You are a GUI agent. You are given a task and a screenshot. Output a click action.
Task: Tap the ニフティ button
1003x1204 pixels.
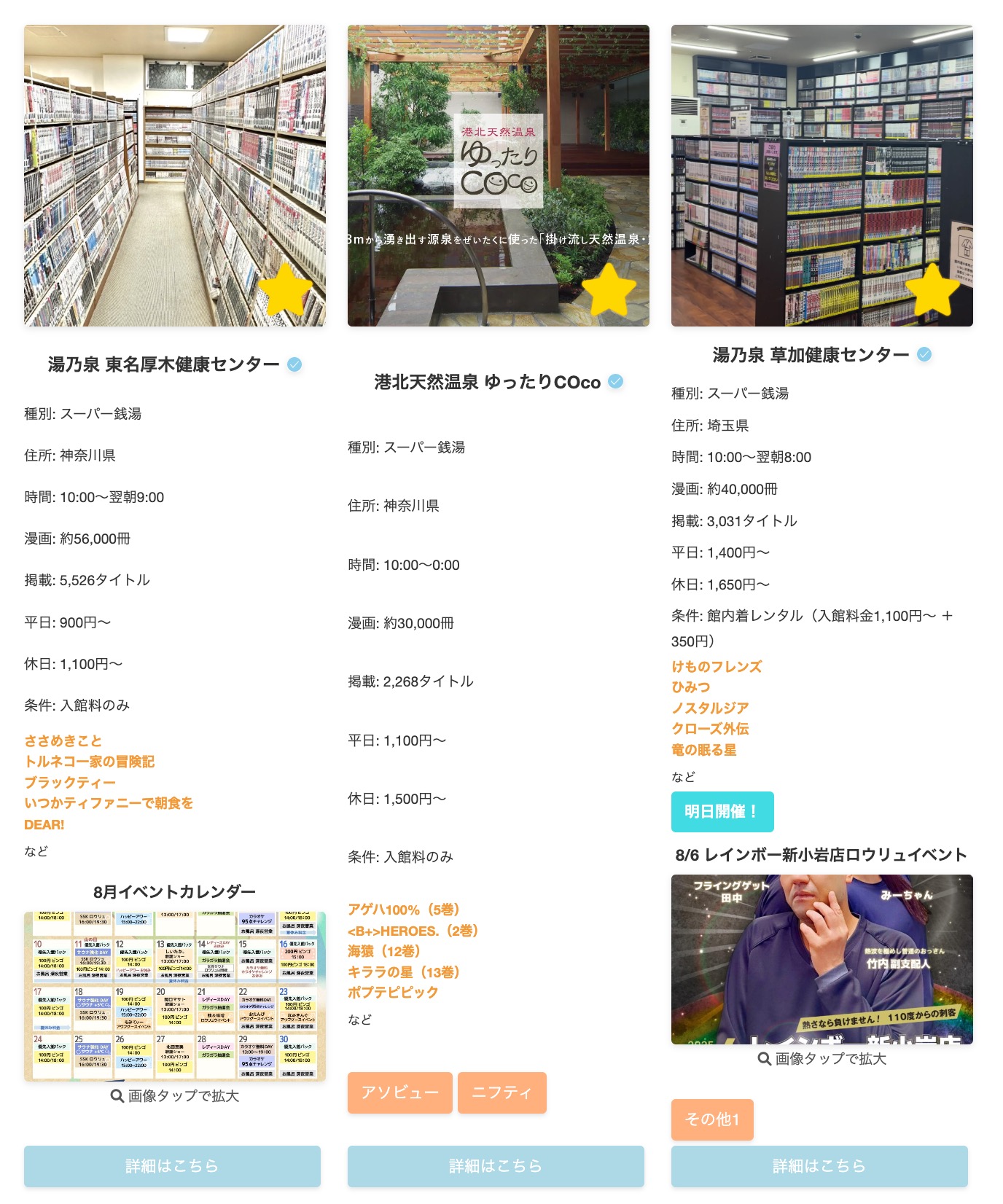click(x=501, y=1092)
